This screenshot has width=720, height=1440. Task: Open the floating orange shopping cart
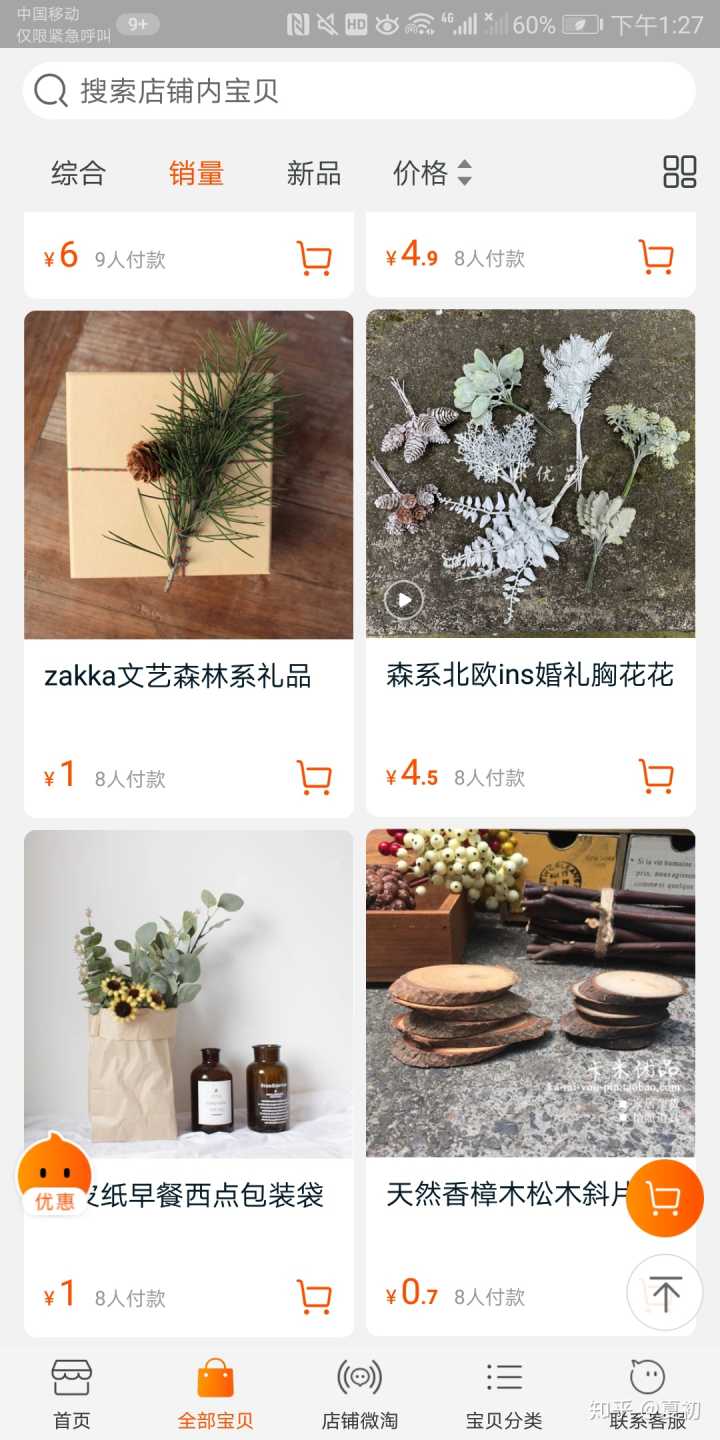coord(664,1197)
